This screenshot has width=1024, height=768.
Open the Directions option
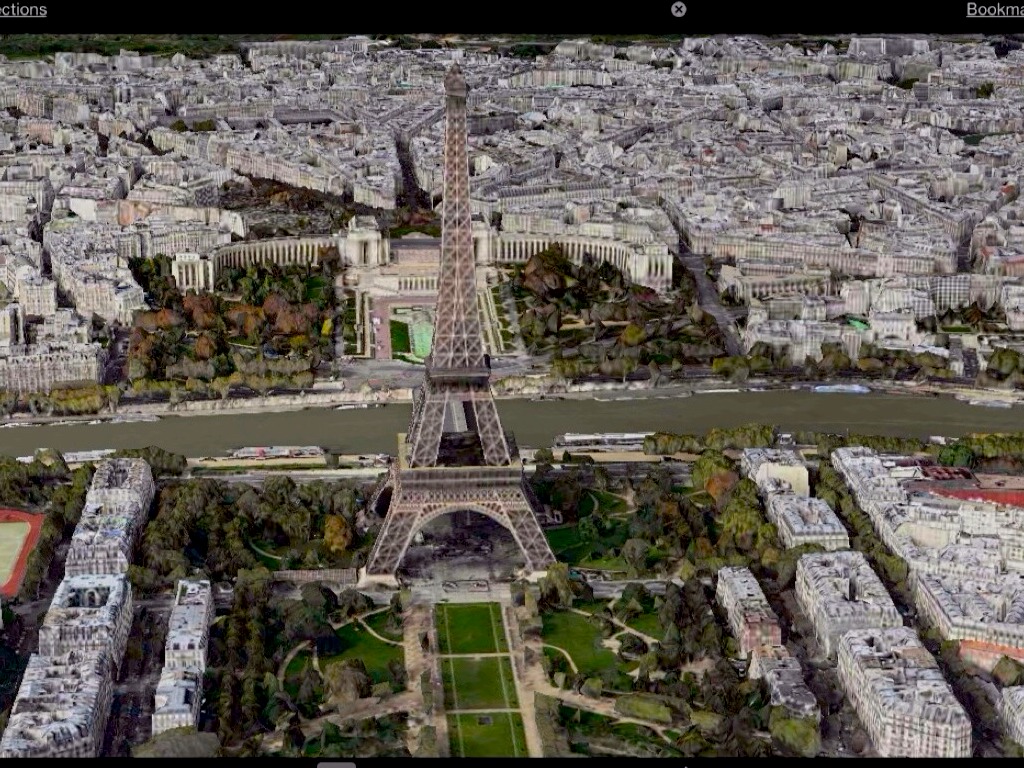tap(22, 10)
